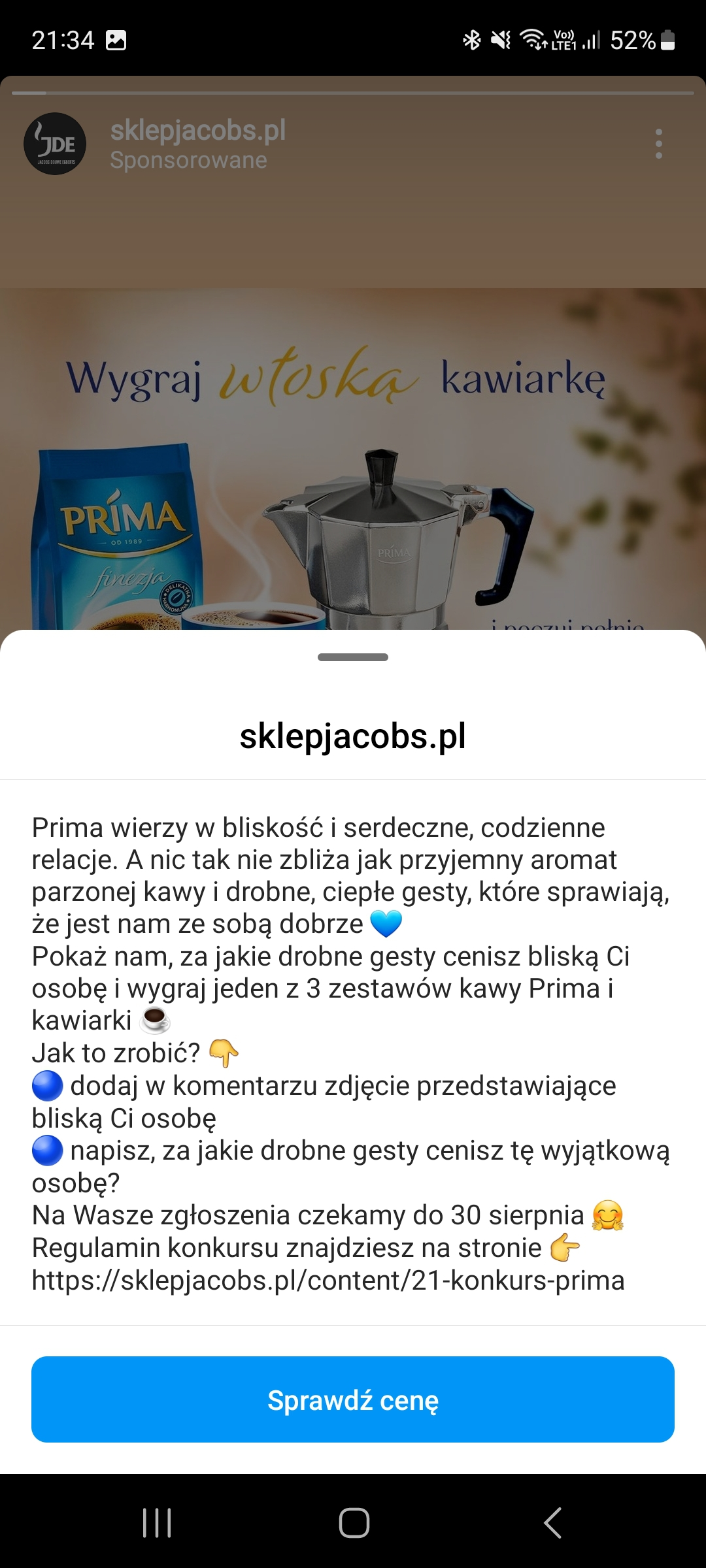Screen dimensions: 706x1568
Task: Open the three-dot overflow menu
Action: (x=658, y=144)
